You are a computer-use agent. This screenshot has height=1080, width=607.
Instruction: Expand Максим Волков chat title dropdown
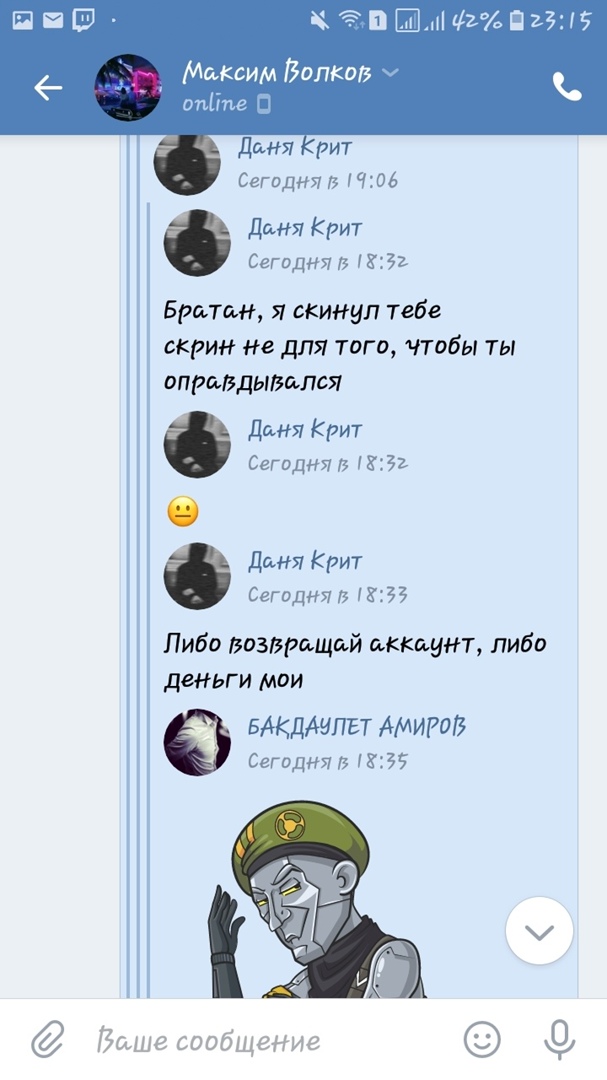(391, 73)
